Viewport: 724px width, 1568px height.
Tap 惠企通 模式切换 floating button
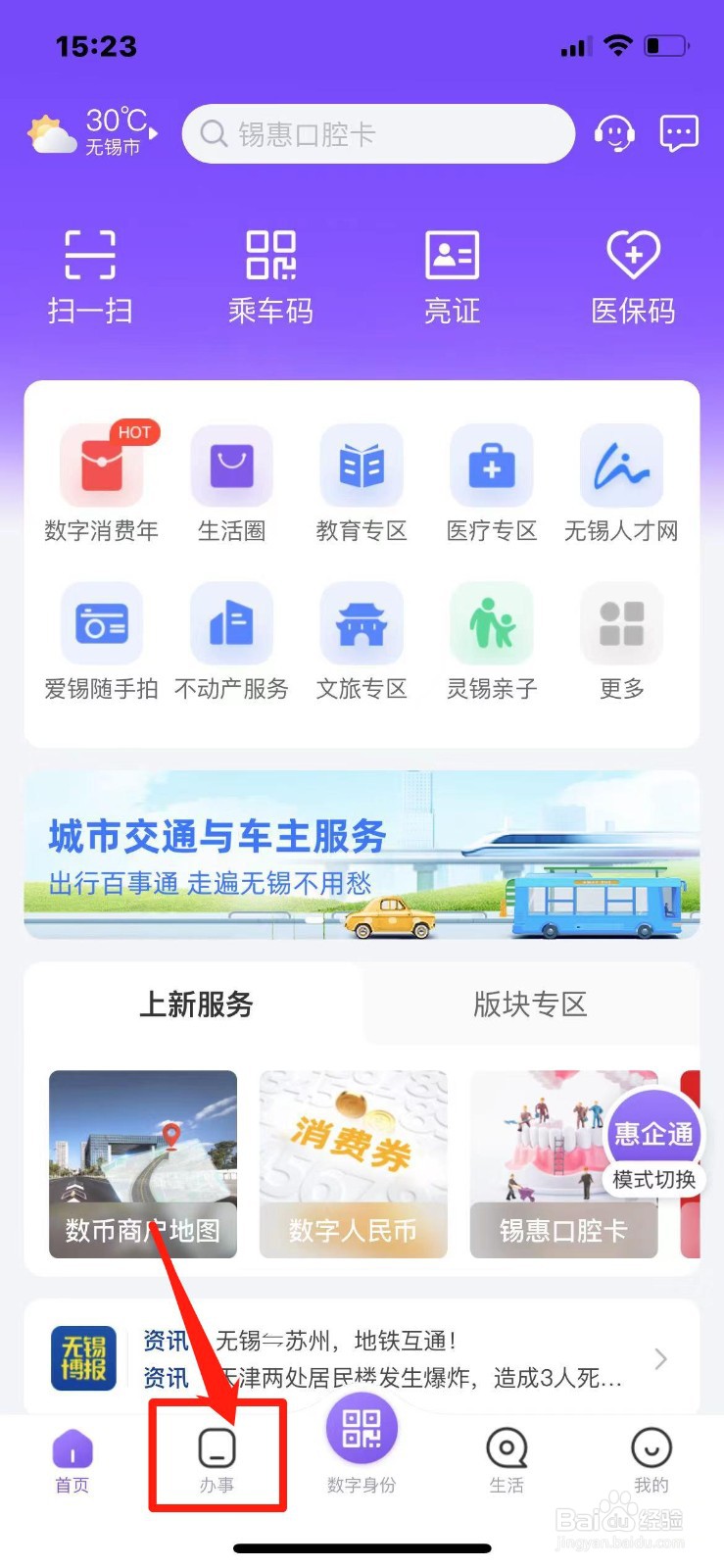coord(653,1145)
